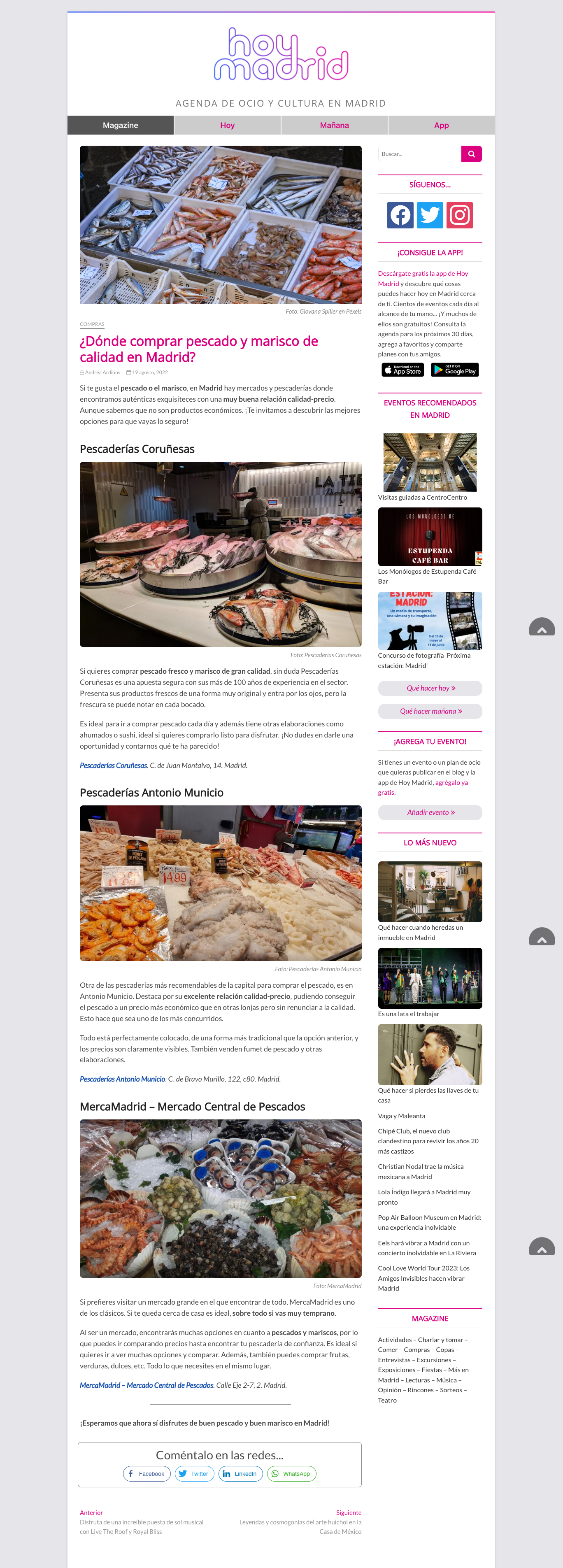Open the Pescaderías Coruñesas address link
563x1568 pixels.
click(x=114, y=766)
